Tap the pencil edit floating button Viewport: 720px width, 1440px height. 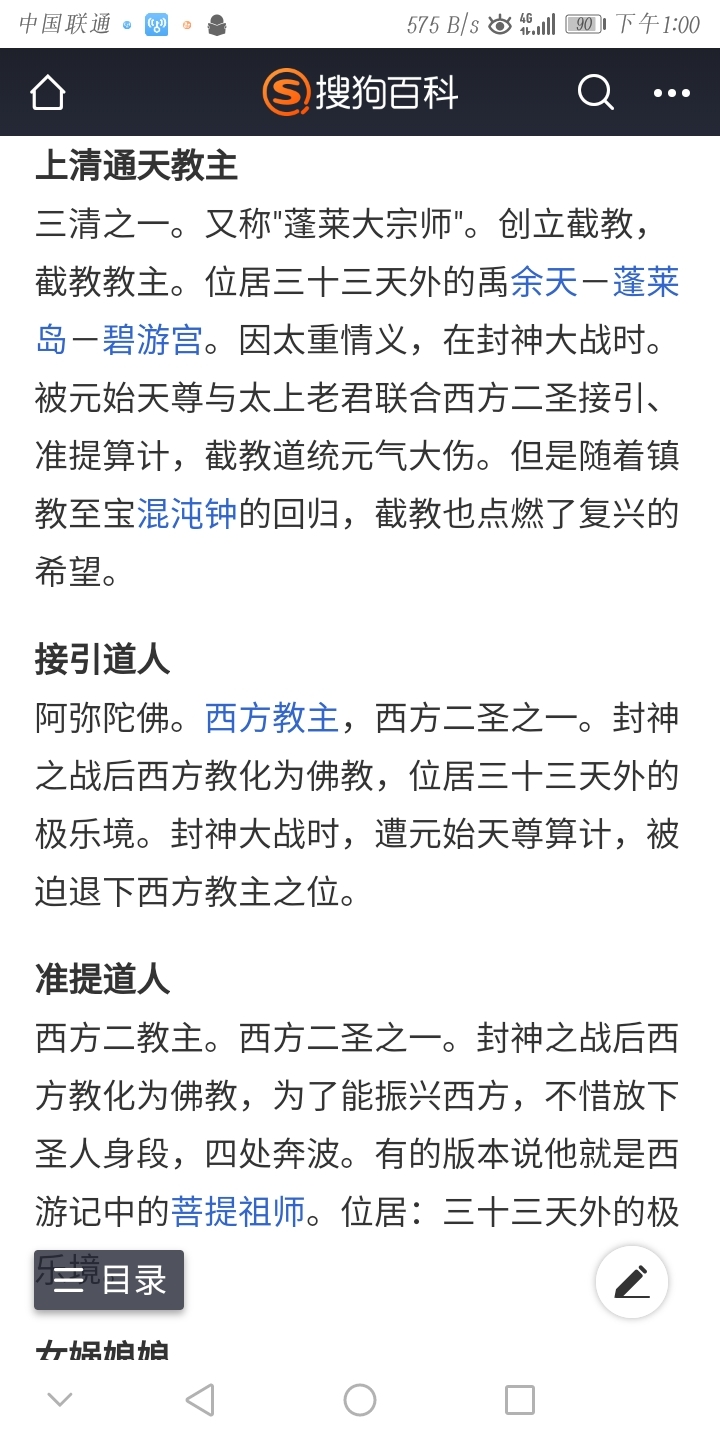tap(632, 1281)
